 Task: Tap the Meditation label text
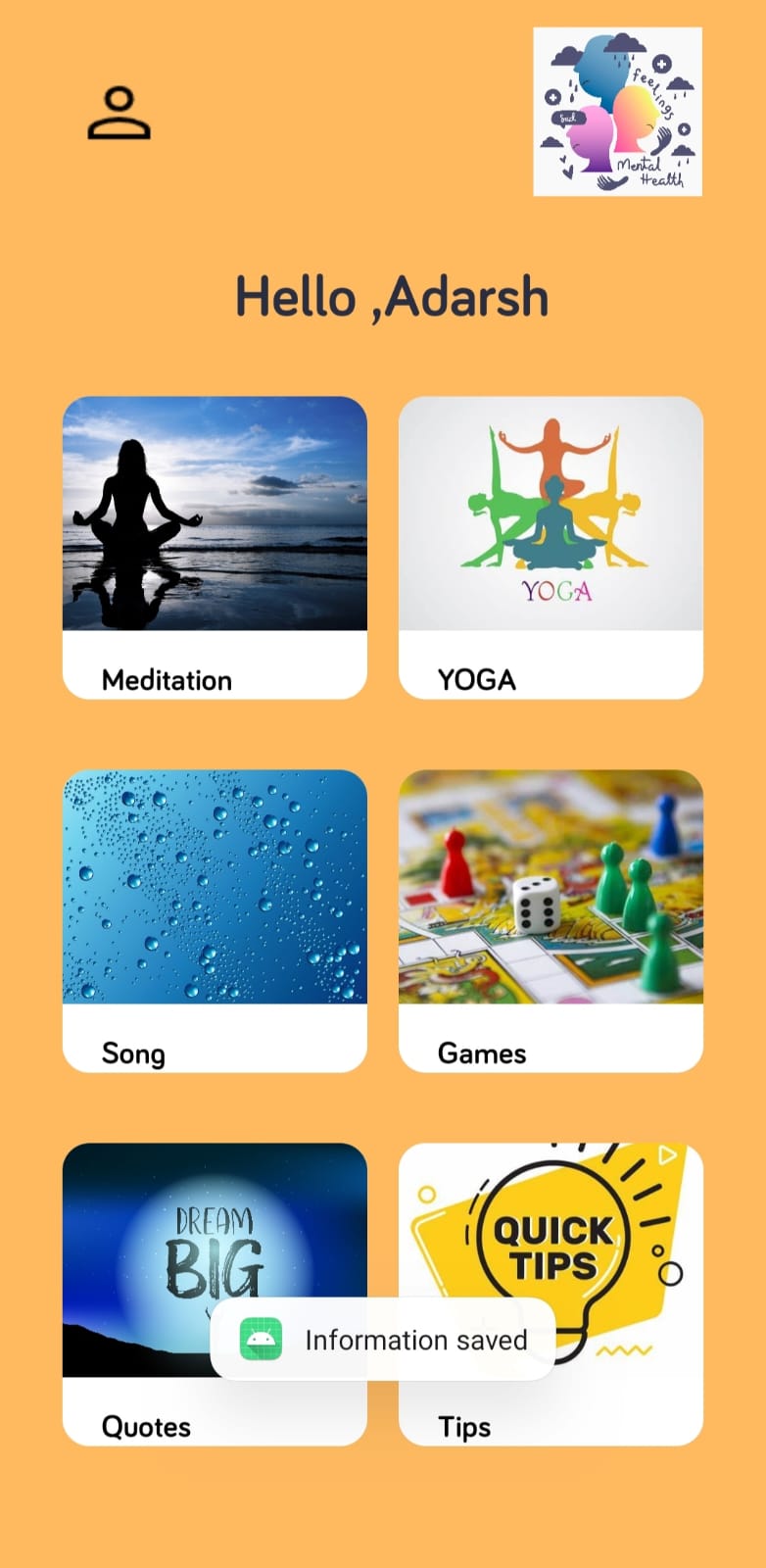pyautogui.click(x=167, y=679)
